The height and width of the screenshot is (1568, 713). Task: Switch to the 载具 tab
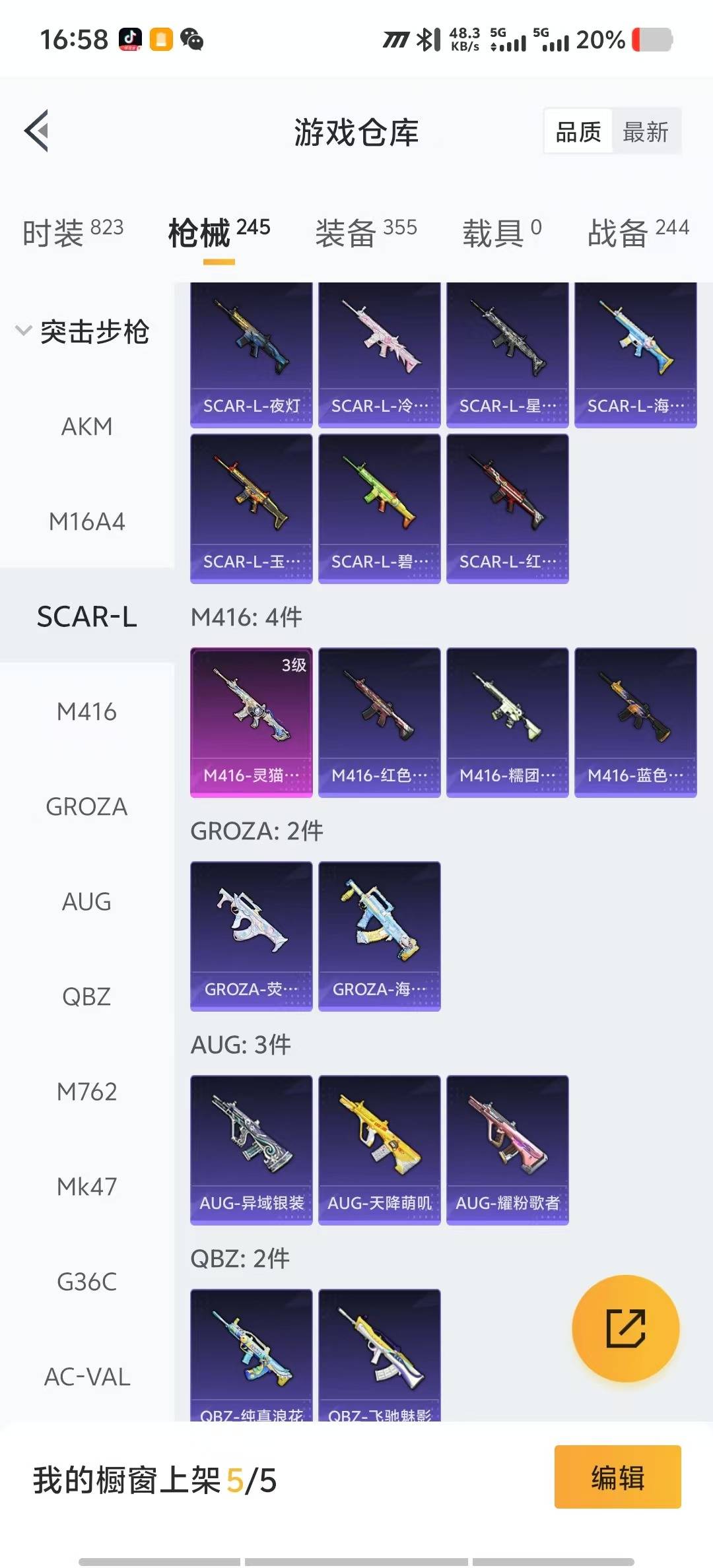click(502, 232)
